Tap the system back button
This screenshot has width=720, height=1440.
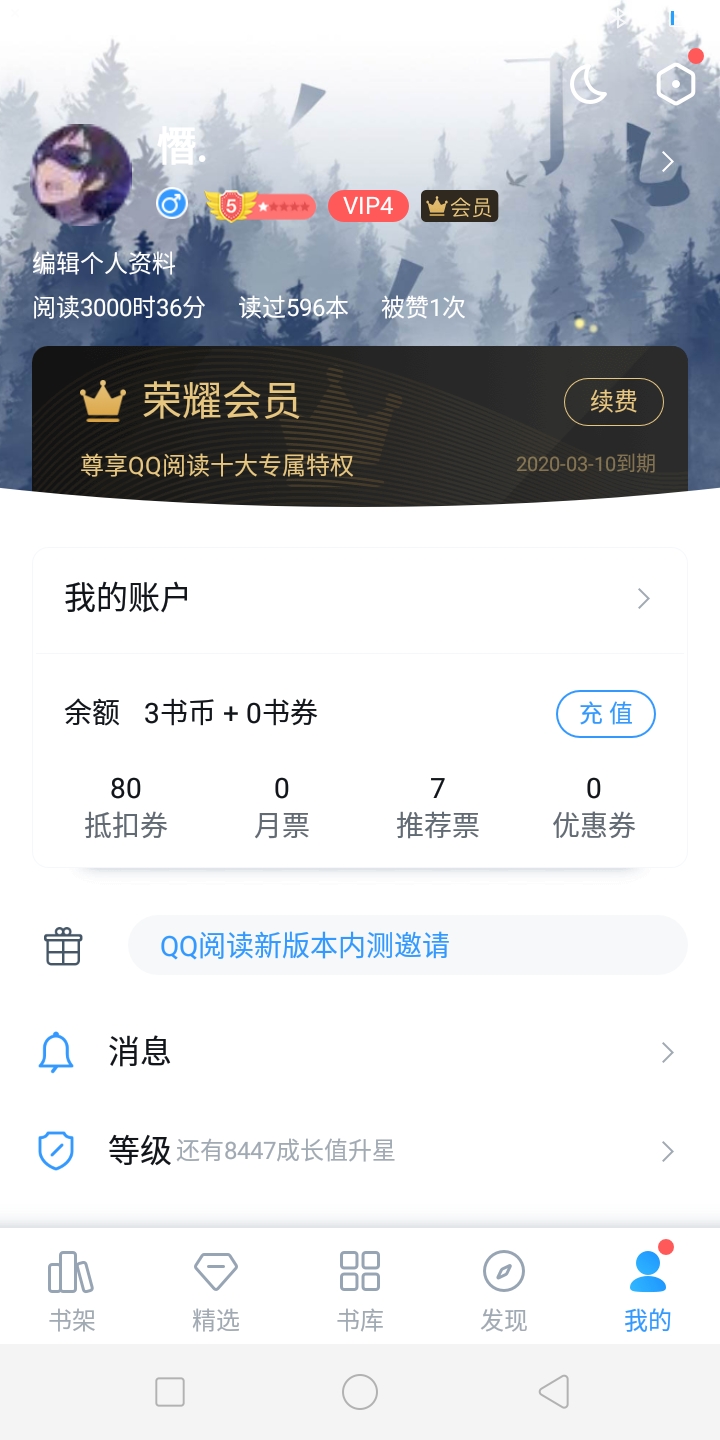[x=553, y=1392]
